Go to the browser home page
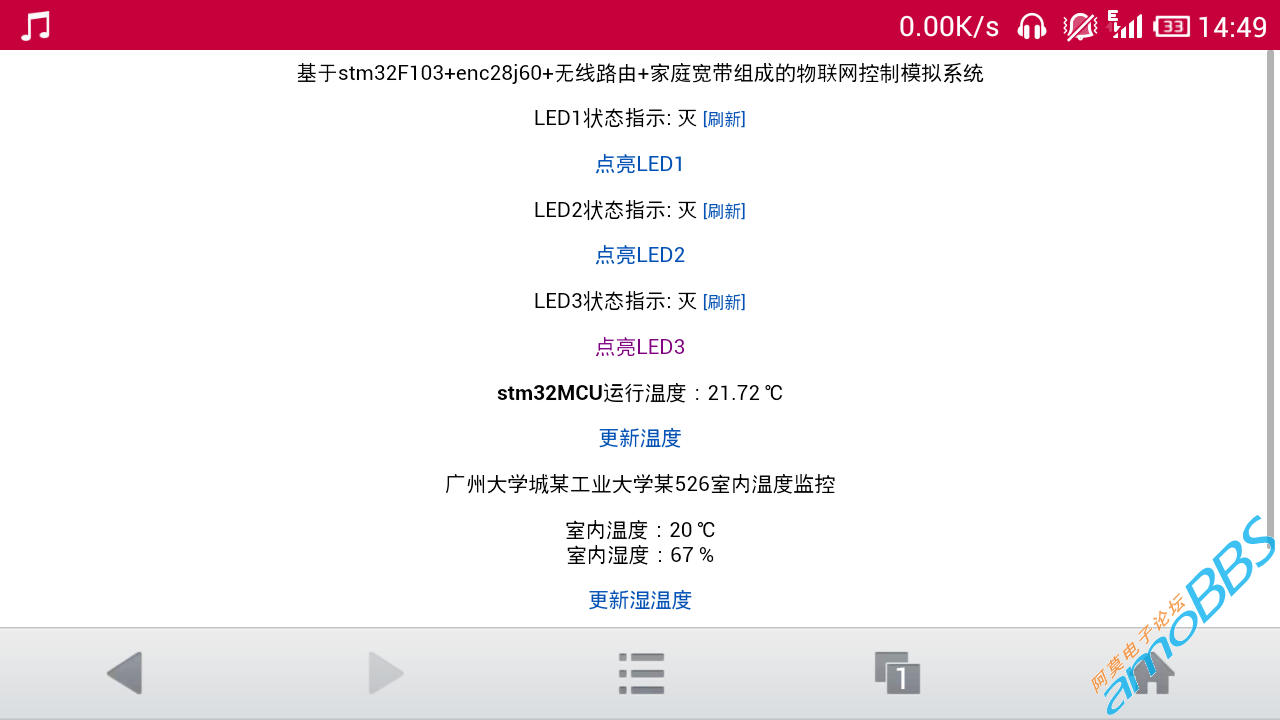 tap(1152, 675)
